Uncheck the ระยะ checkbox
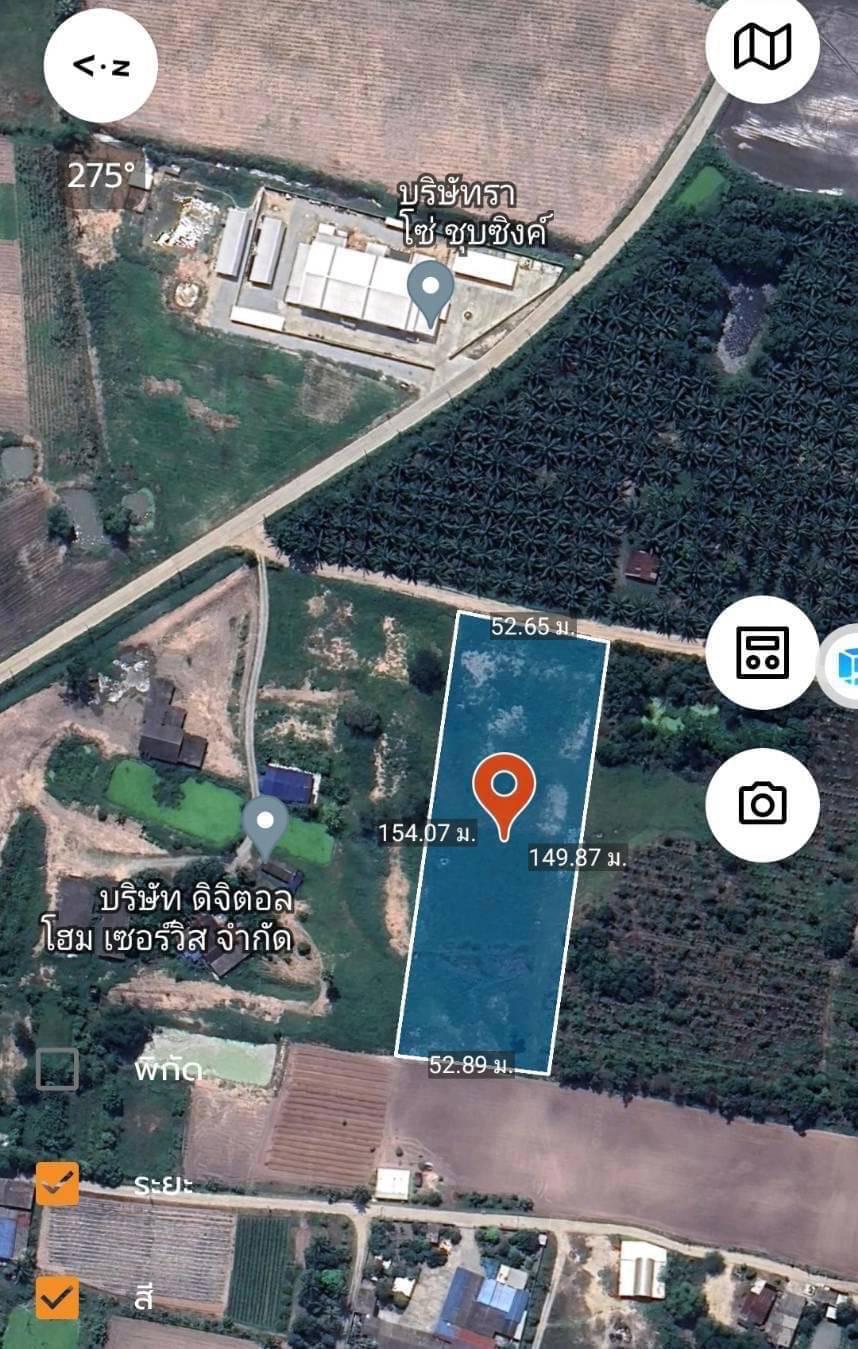858x1349 pixels. (57, 1184)
